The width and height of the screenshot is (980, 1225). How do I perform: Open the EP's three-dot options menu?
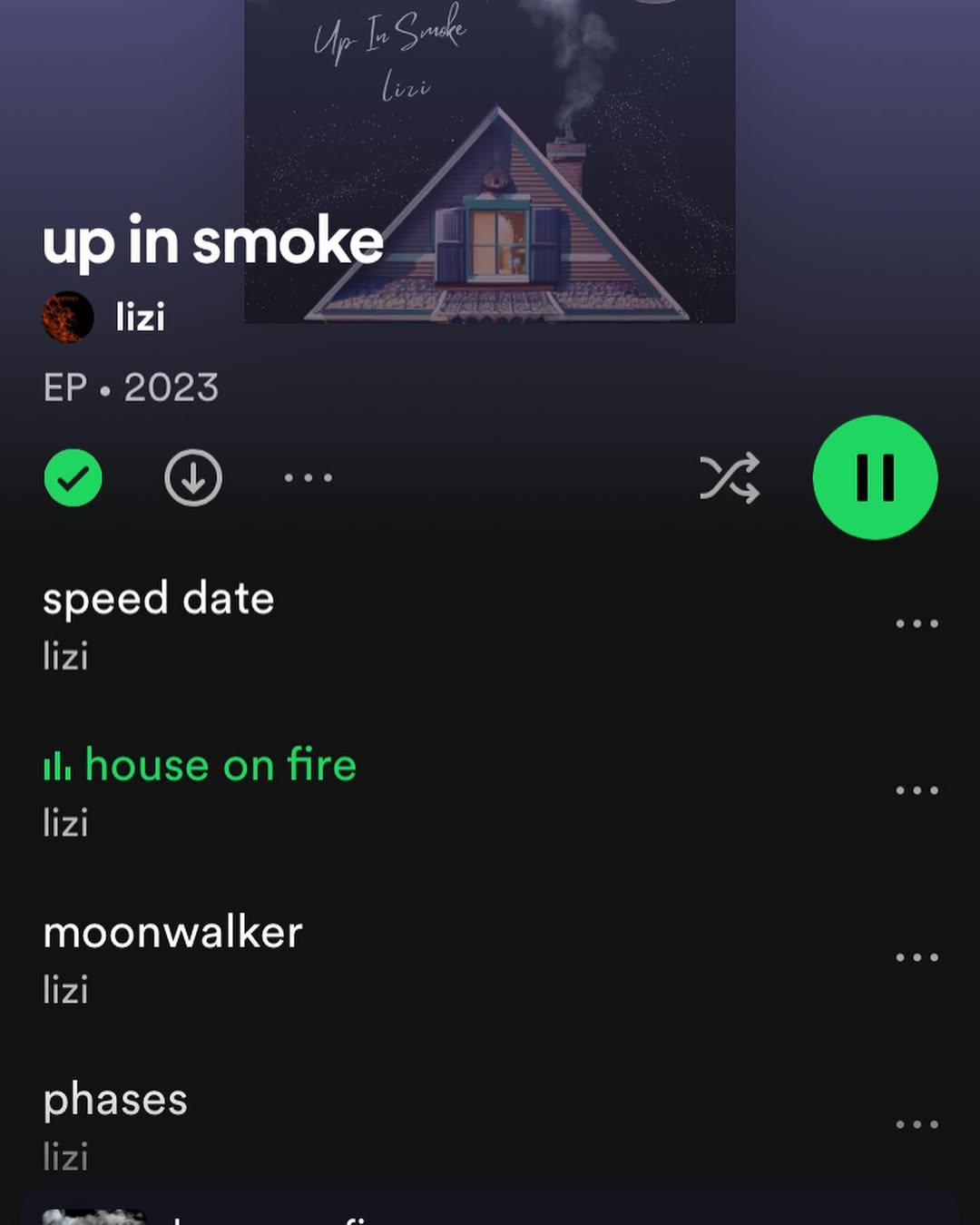309,477
